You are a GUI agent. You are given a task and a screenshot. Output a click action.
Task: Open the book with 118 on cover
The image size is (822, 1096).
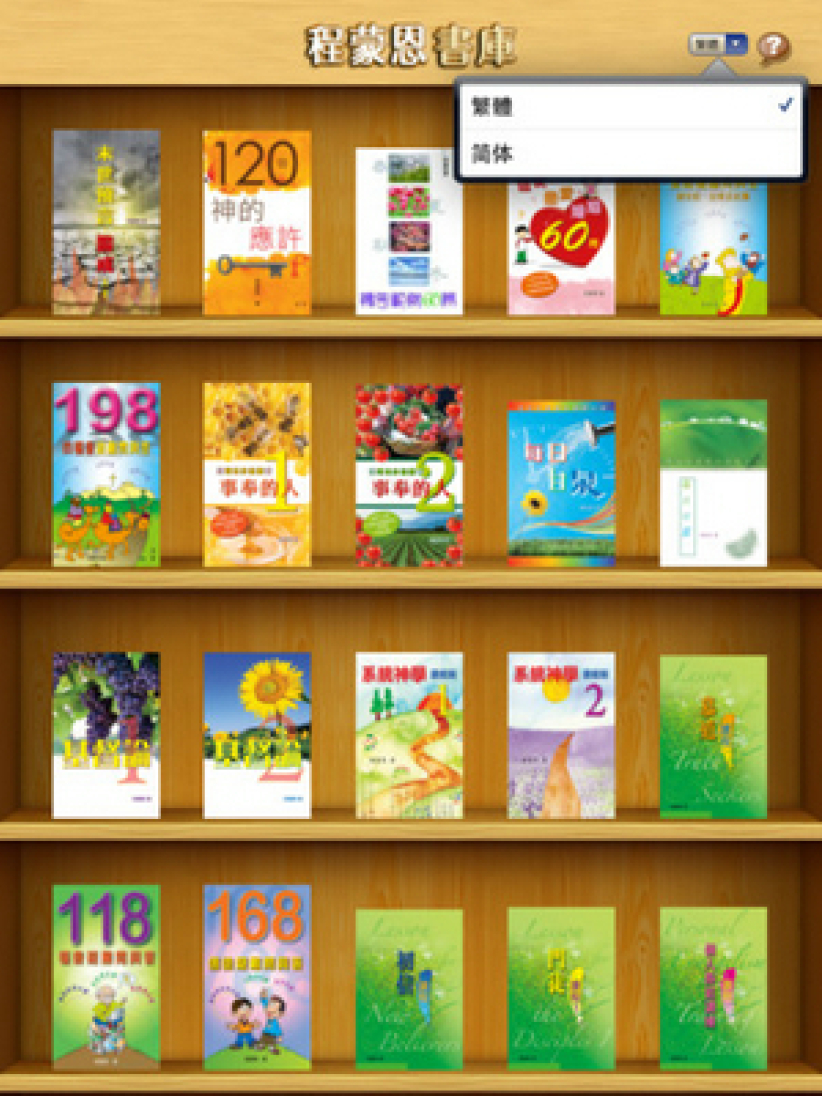(106, 977)
